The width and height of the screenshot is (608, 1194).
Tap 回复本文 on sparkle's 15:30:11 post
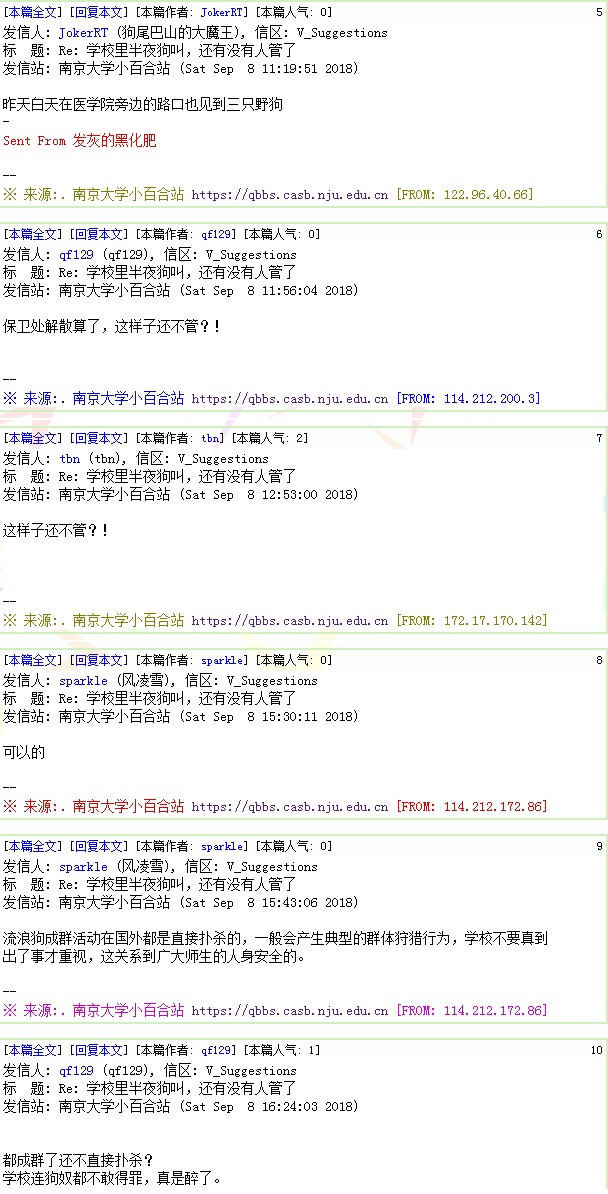click(x=98, y=659)
